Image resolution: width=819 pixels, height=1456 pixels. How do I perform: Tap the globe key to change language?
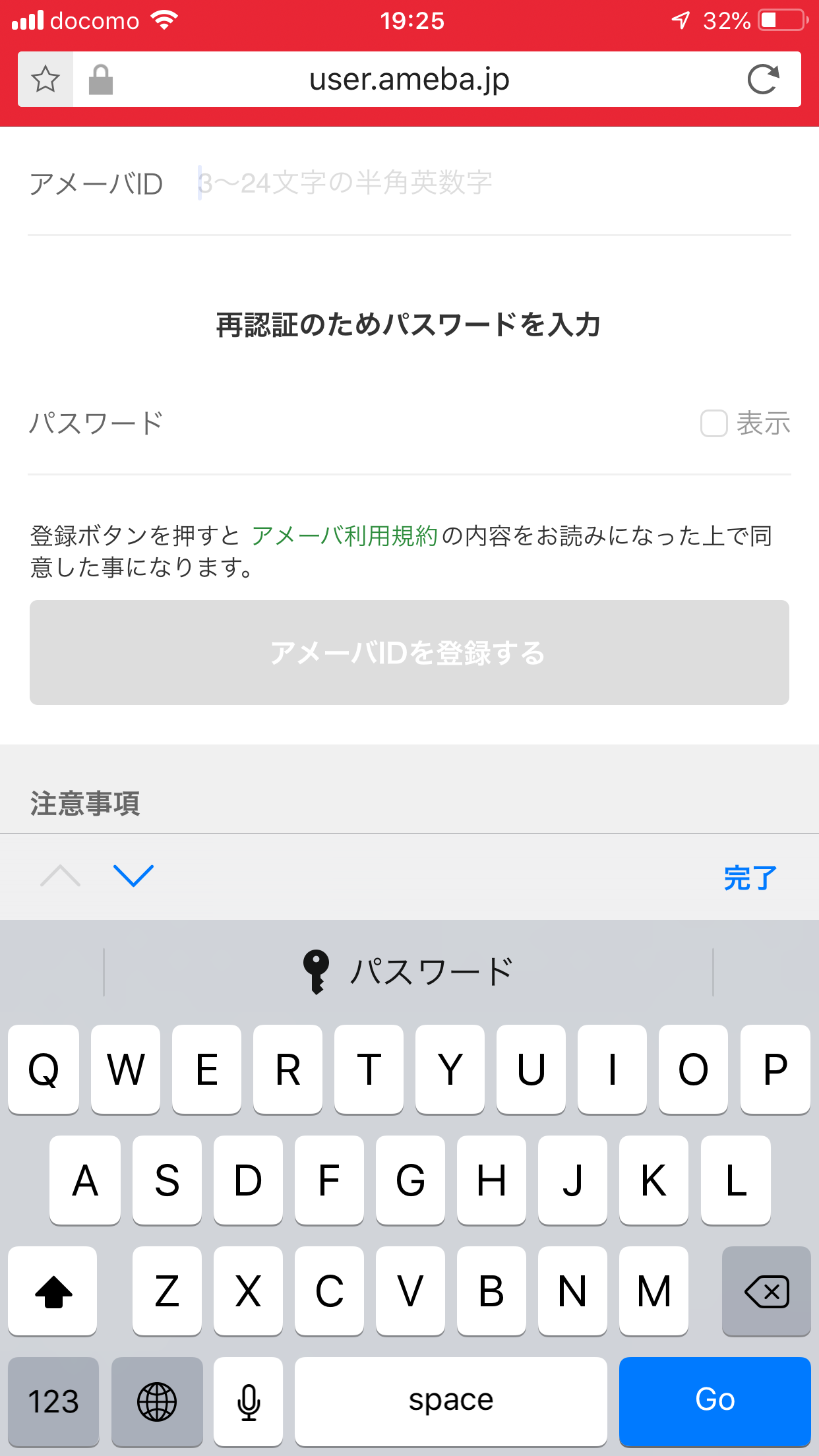(157, 1401)
